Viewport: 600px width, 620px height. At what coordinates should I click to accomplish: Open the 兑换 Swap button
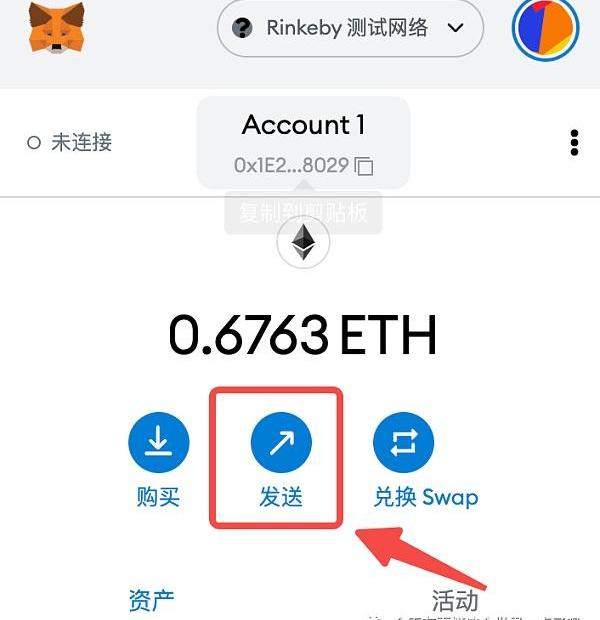tap(404, 444)
